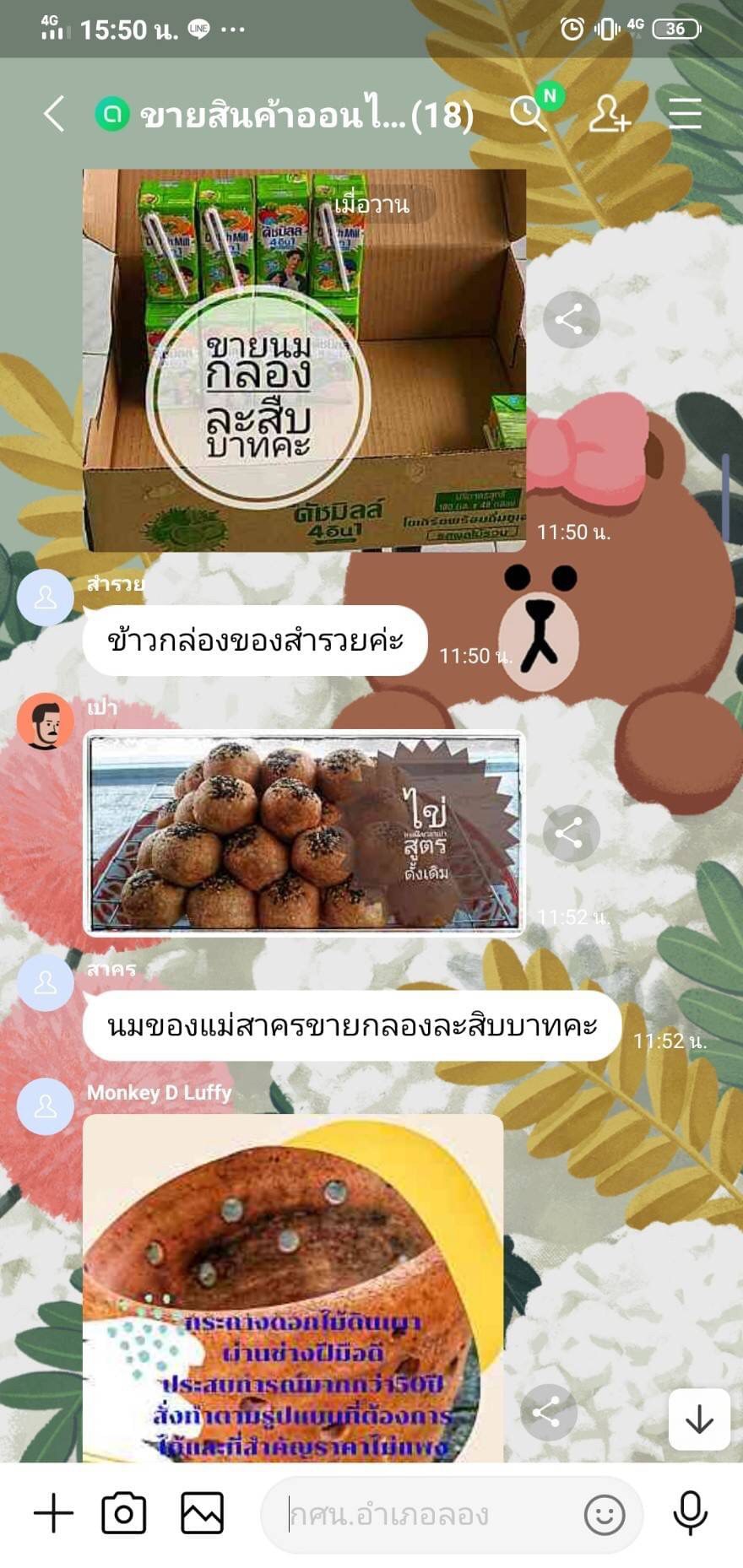The image size is (743, 1568).
Task: Open สำรวย's profile avatar
Action: click(x=46, y=597)
